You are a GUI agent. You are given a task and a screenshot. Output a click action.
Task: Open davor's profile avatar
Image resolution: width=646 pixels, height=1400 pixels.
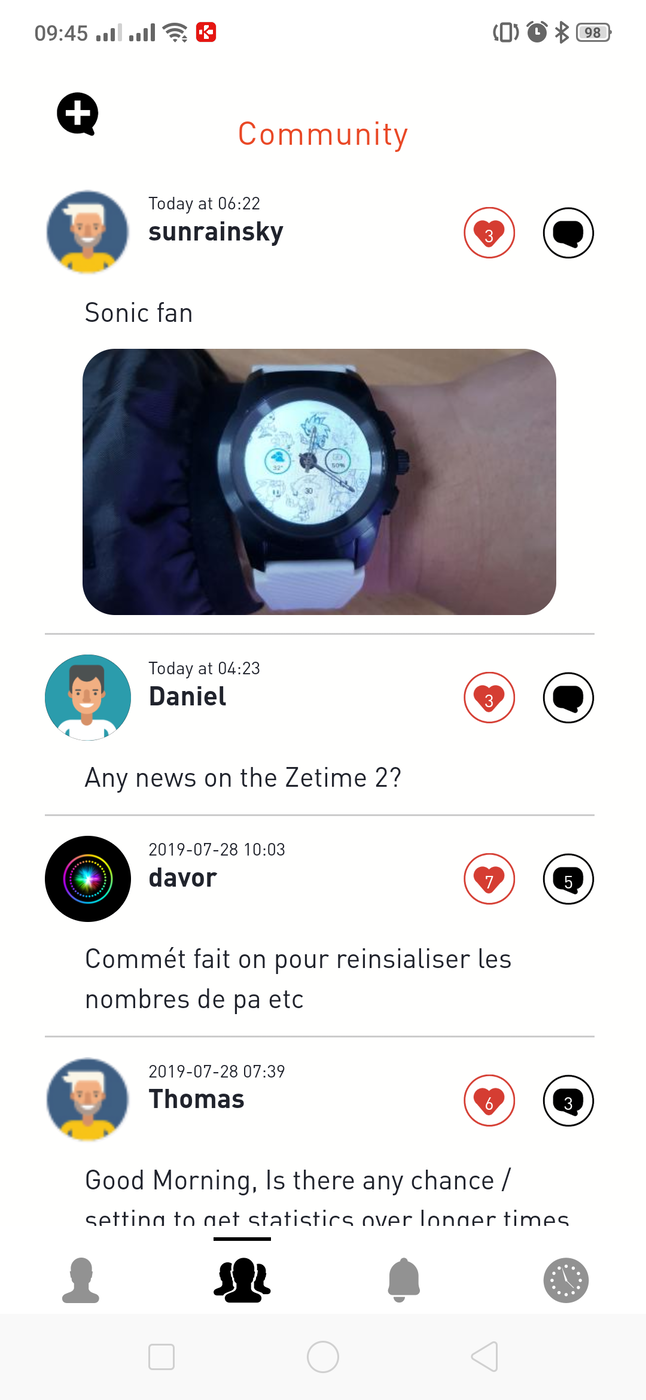(88, 879)
